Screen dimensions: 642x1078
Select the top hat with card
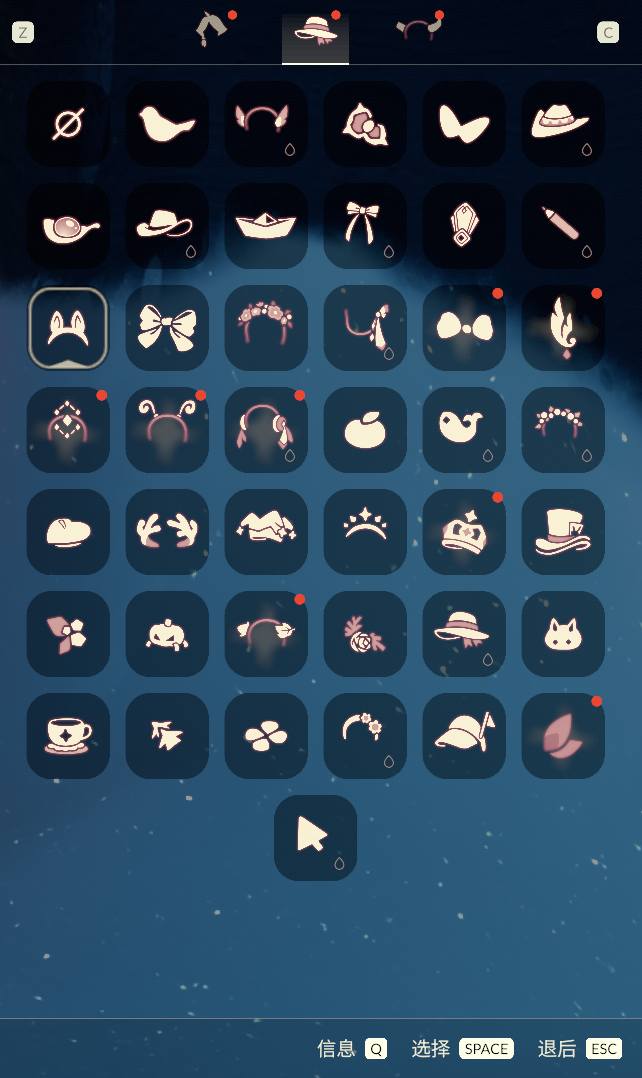563,532
